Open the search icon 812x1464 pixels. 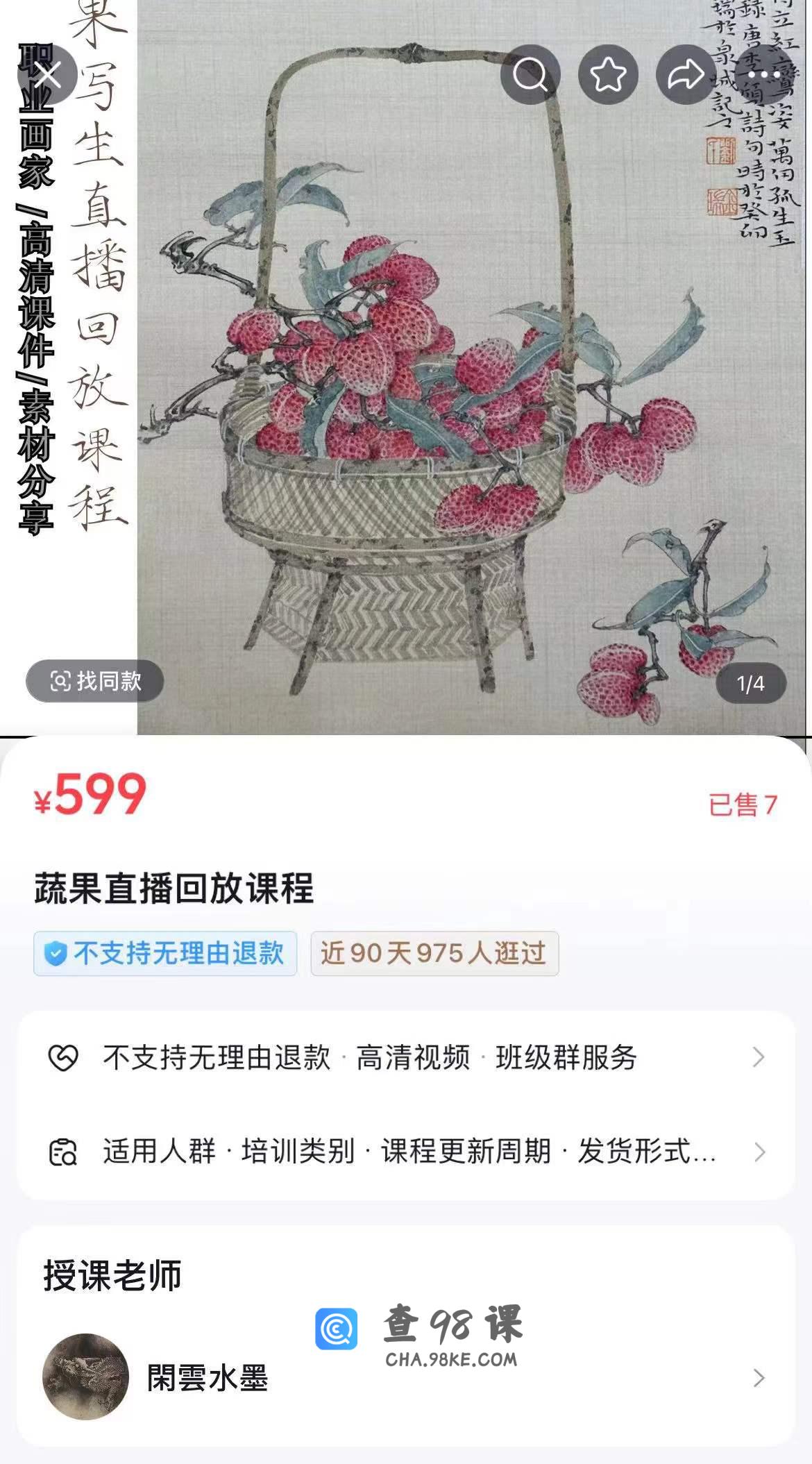(530, 74)
